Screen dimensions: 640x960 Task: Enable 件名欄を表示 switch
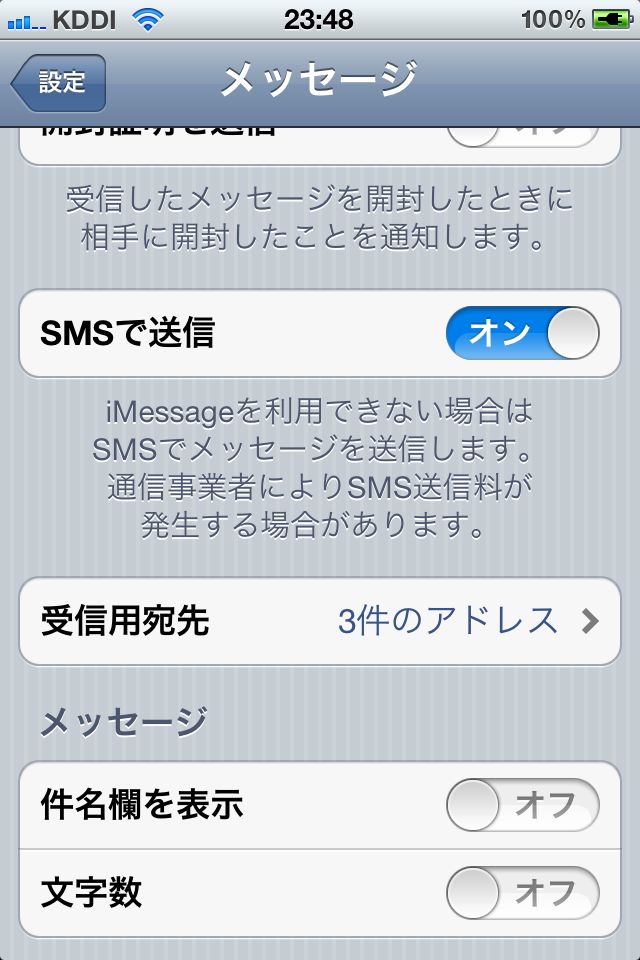click(522, 805)
